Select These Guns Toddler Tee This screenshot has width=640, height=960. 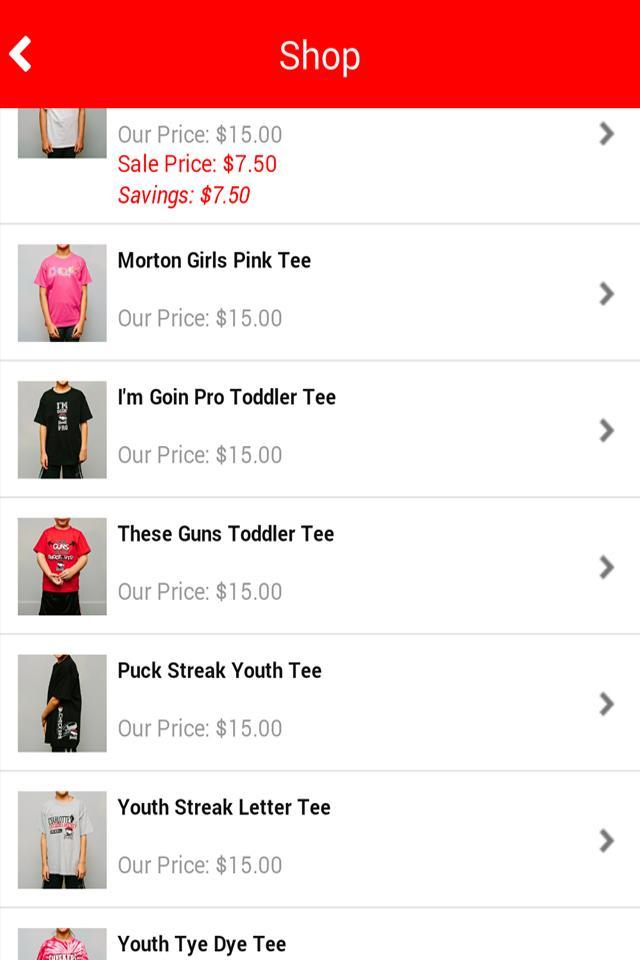click(x=320, y=566)
